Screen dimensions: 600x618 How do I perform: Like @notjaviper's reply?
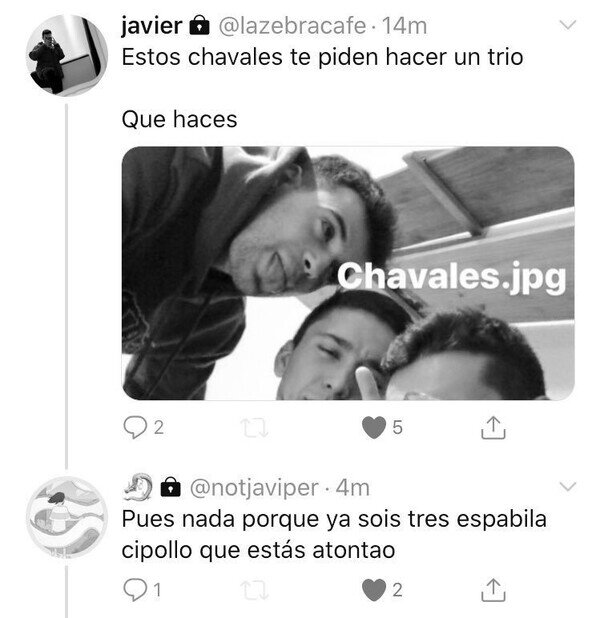372,590
